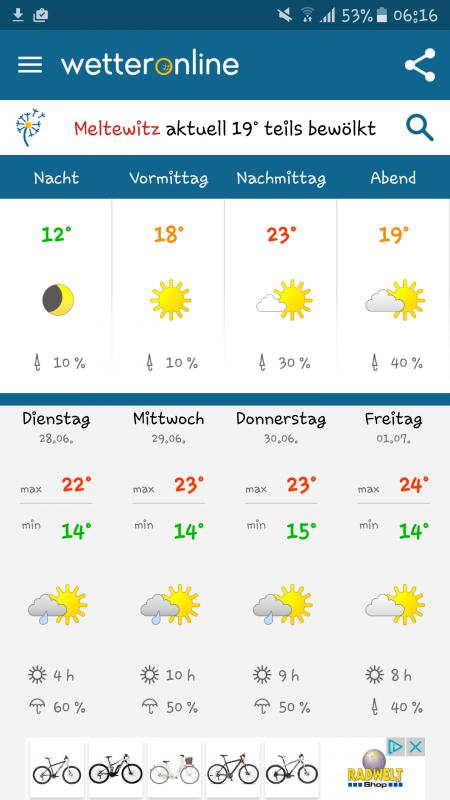Open the hamburger navigation menu
450x800 pixels.
click(x=30, y=65)
